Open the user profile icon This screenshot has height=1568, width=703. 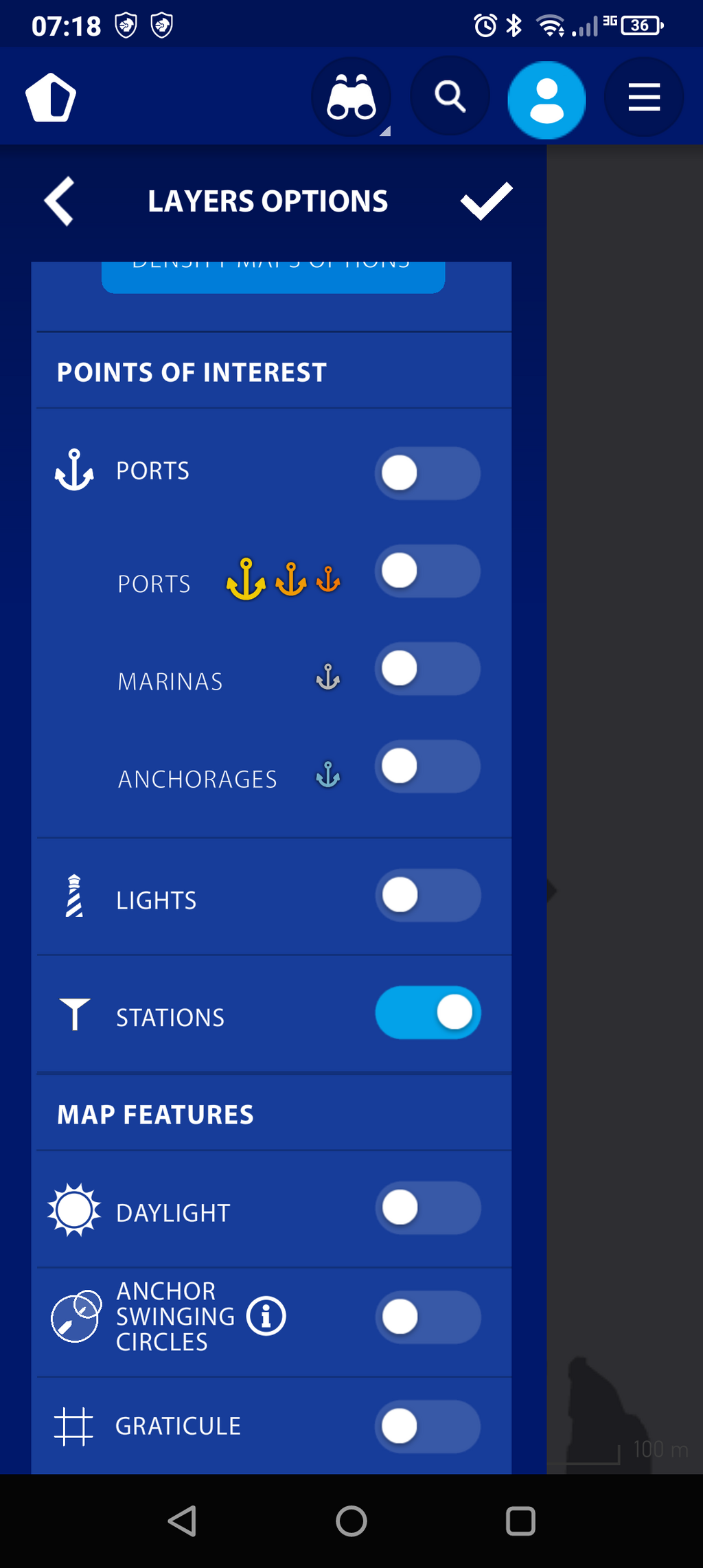tap(546, 100)
